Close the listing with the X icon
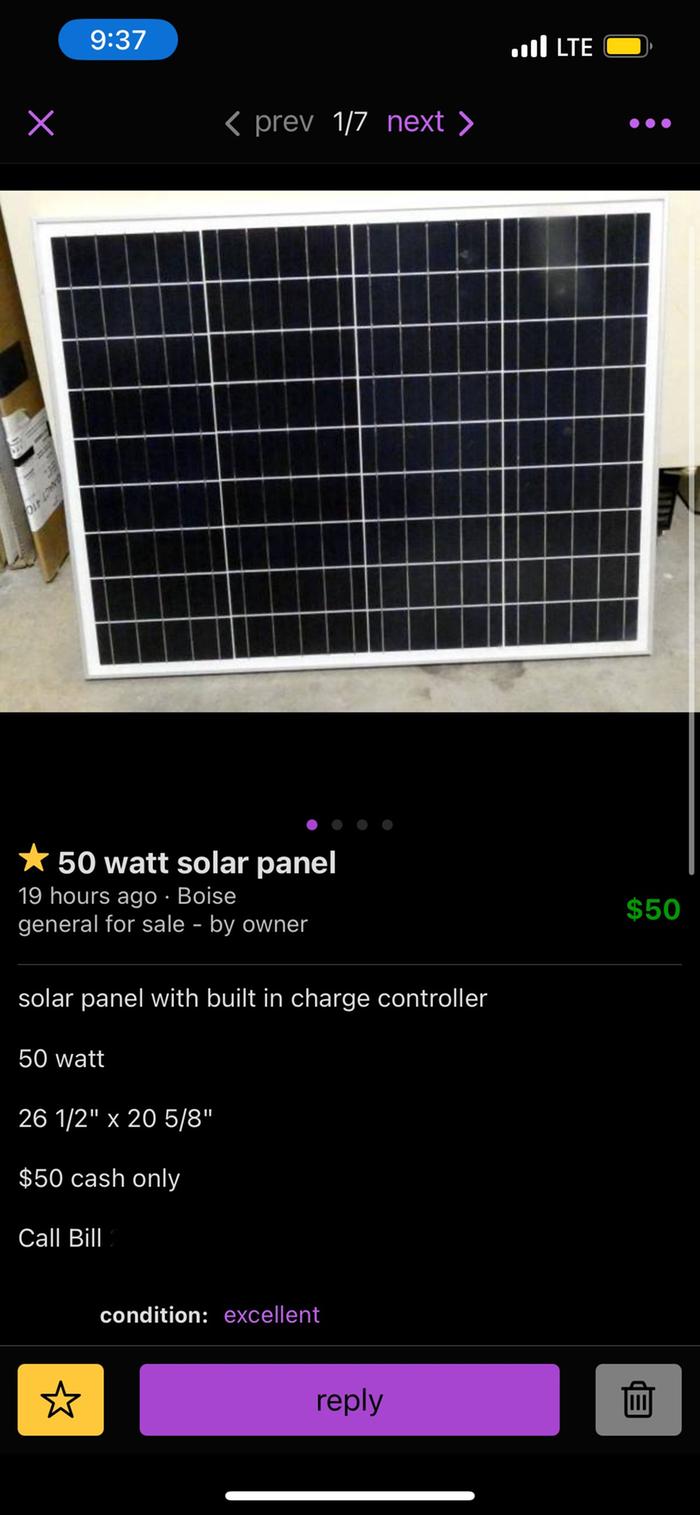Image resolution: width=700 pixels, height=1515 pixels. click(x=41, y=123)
